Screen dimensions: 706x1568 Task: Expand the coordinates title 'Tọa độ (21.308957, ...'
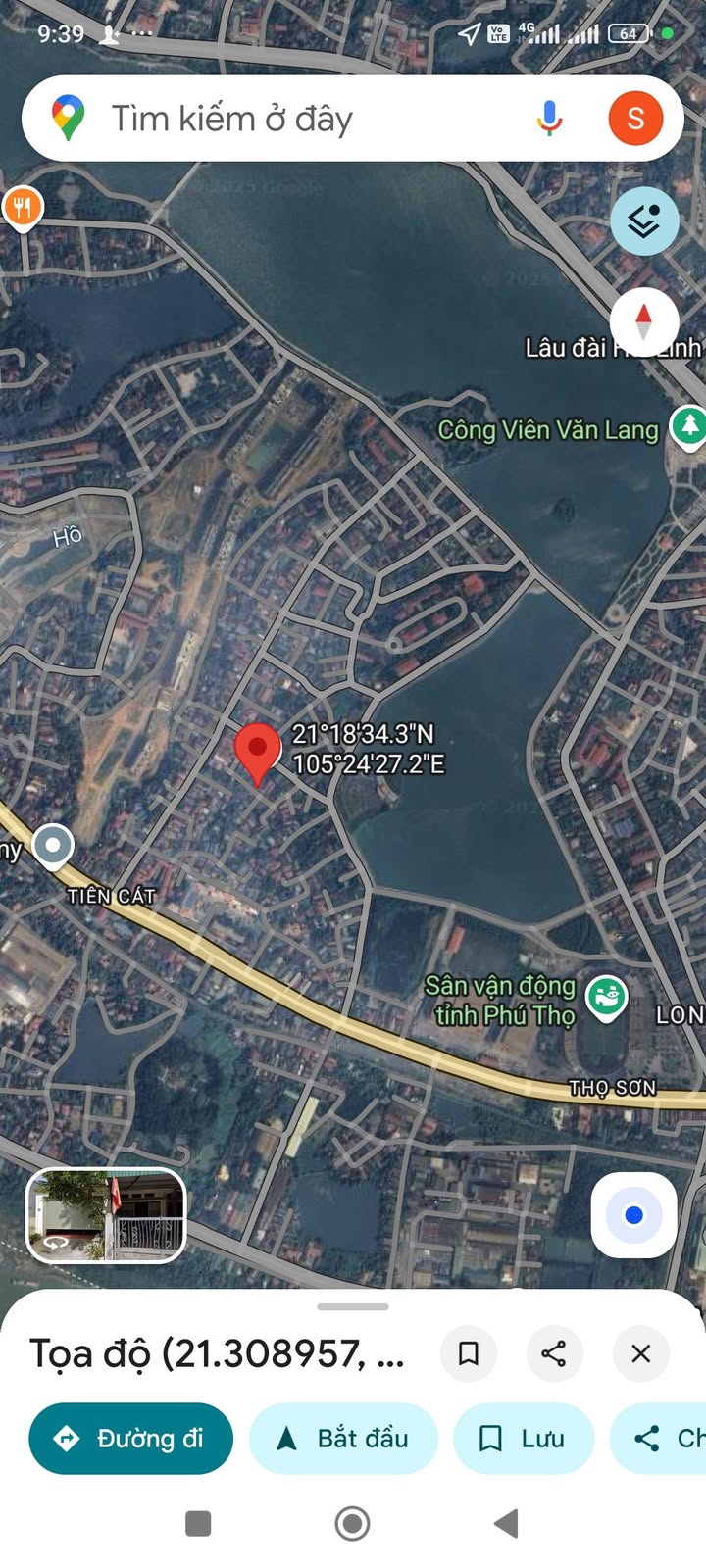coord(217,1353)
